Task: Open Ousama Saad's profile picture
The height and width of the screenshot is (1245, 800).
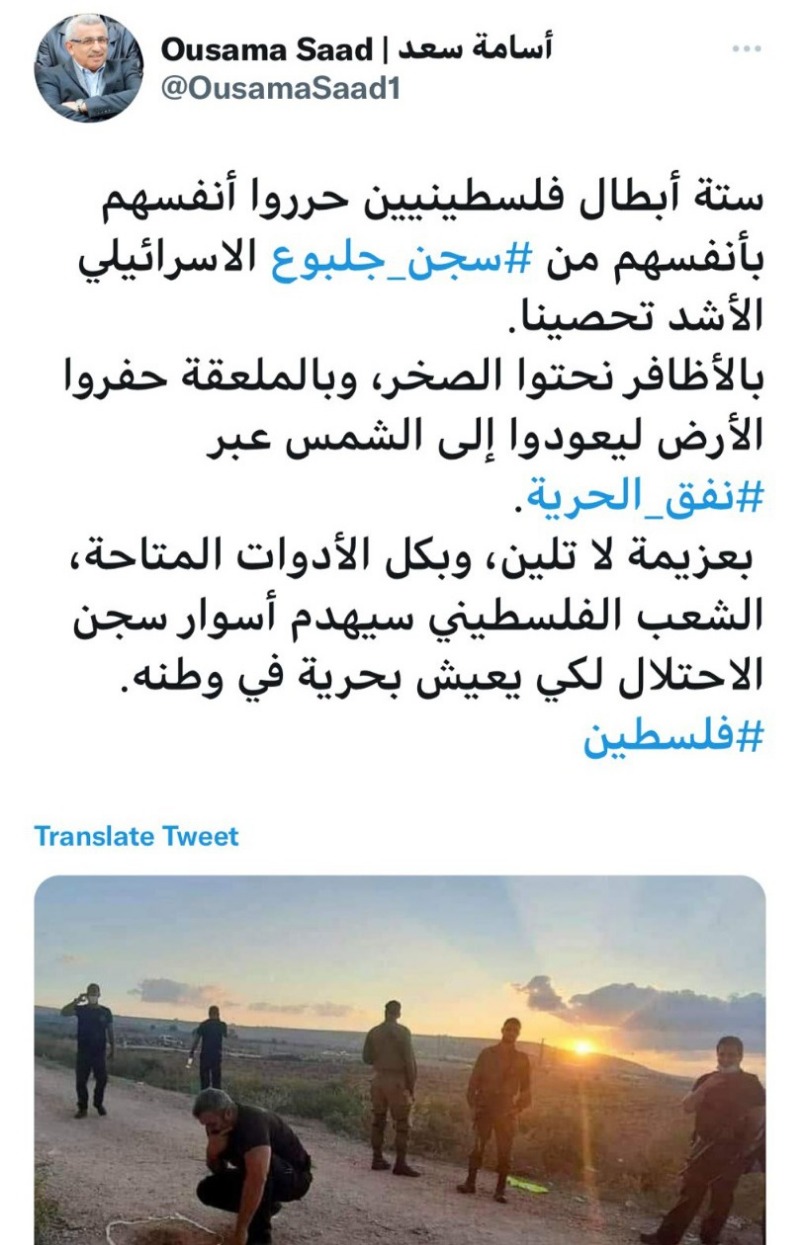Action: click(x=89, y=69)
